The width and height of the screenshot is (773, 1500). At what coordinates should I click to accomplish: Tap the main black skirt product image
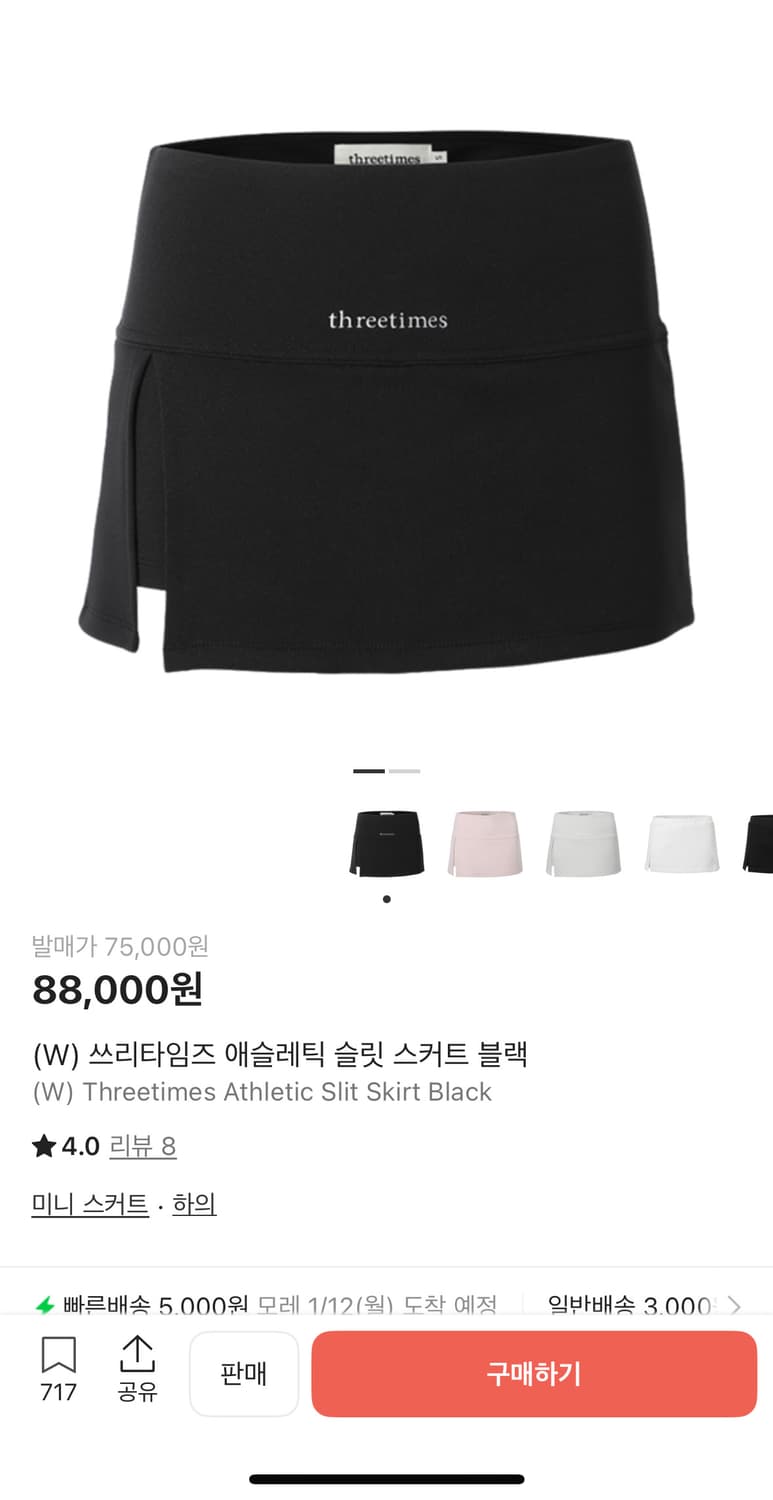click(386, 400)
